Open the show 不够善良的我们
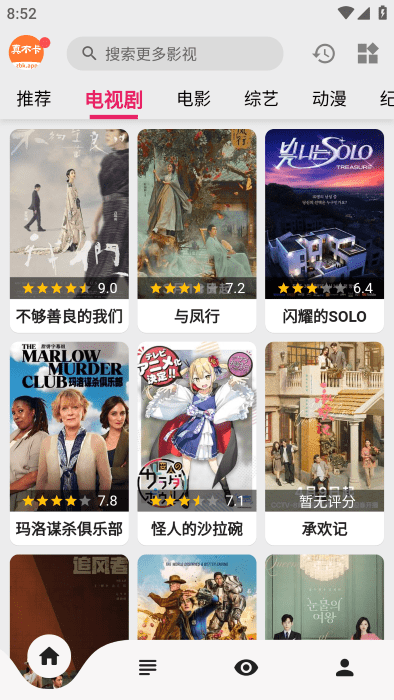394x700 pixels. coord(69,231)
